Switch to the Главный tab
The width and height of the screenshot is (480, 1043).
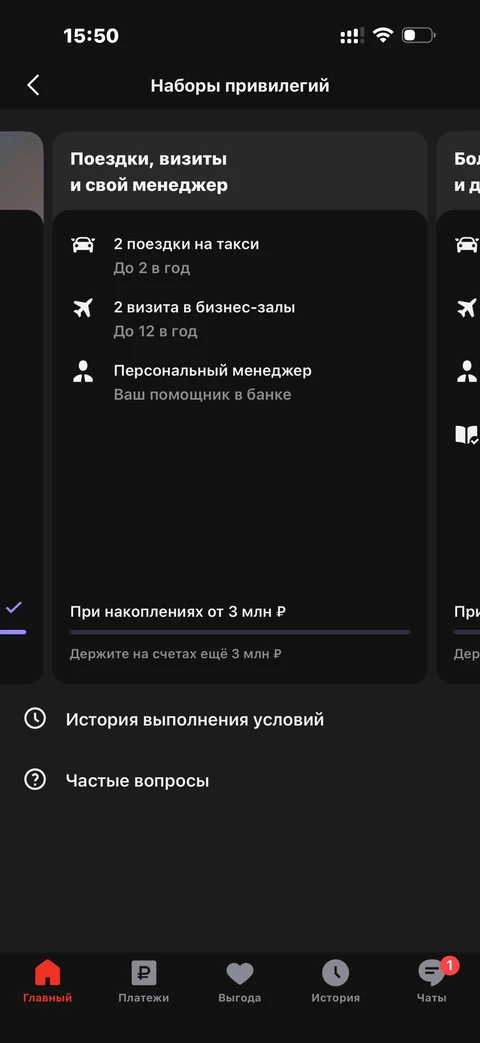point(48,982)
